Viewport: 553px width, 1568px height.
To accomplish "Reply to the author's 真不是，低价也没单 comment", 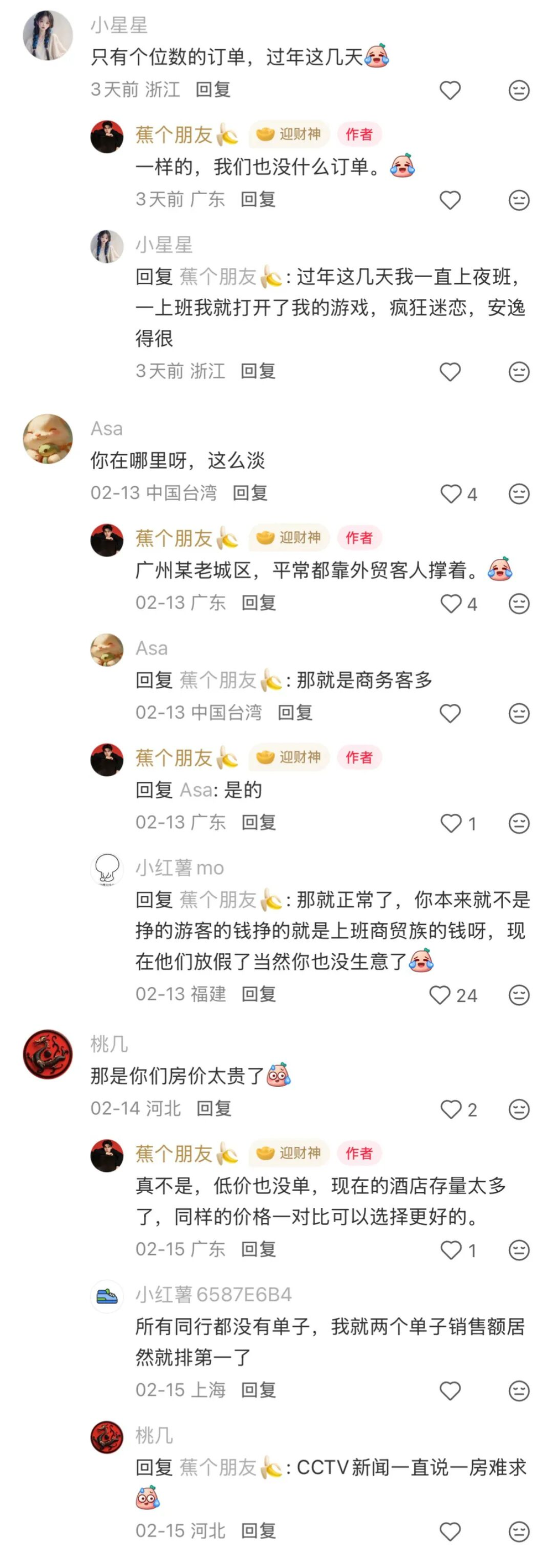I will click(259, 1250).
